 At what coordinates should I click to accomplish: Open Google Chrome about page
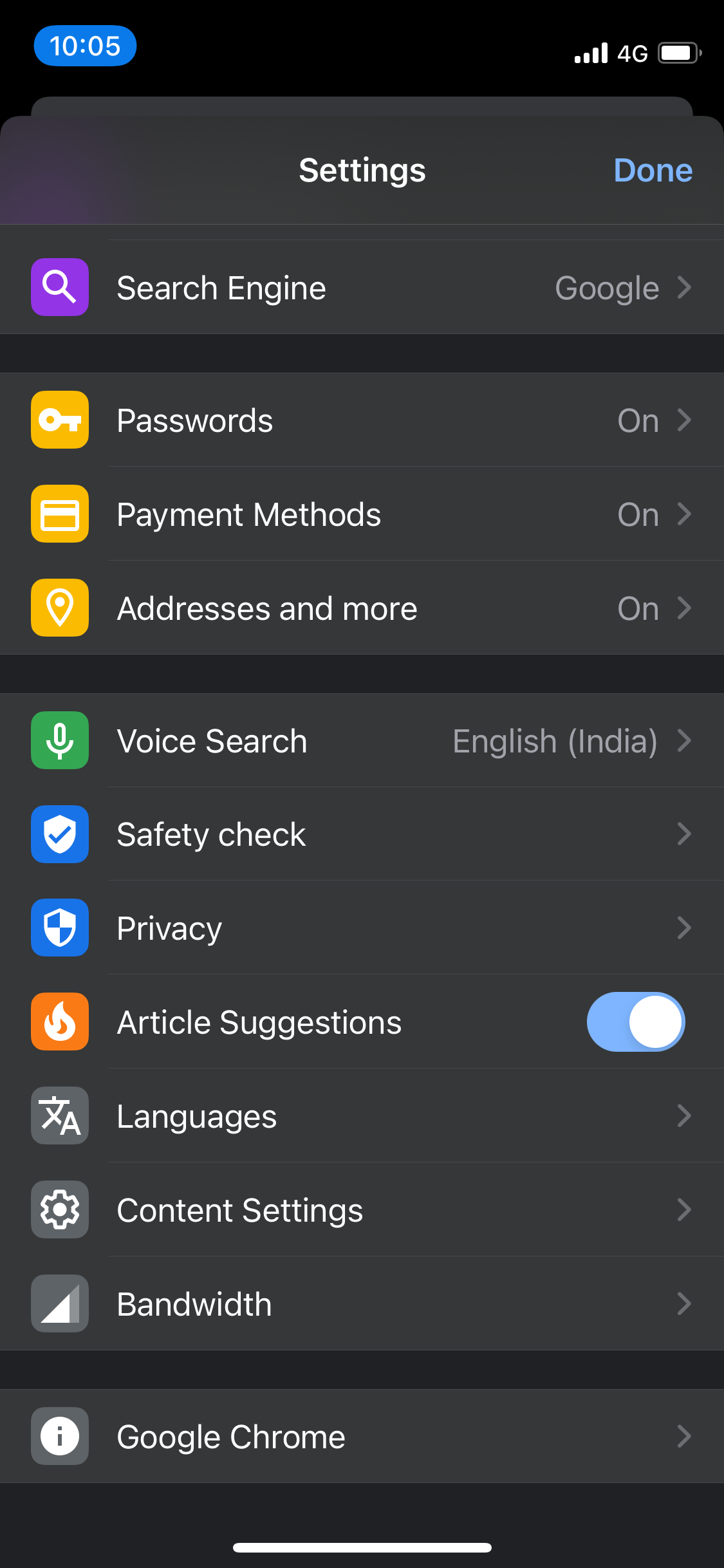point(362,1437)
